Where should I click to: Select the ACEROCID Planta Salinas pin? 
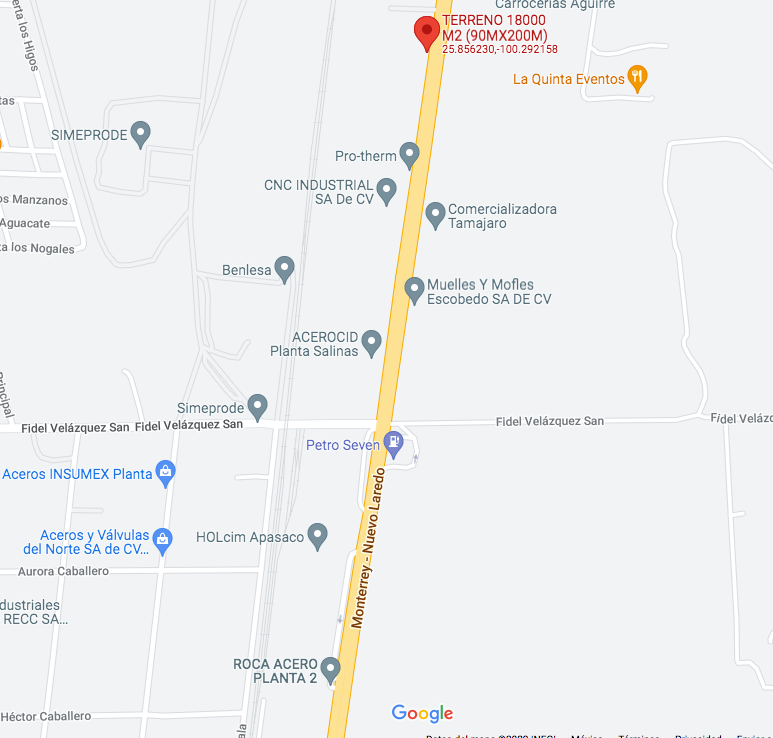[x=372, y=342]
